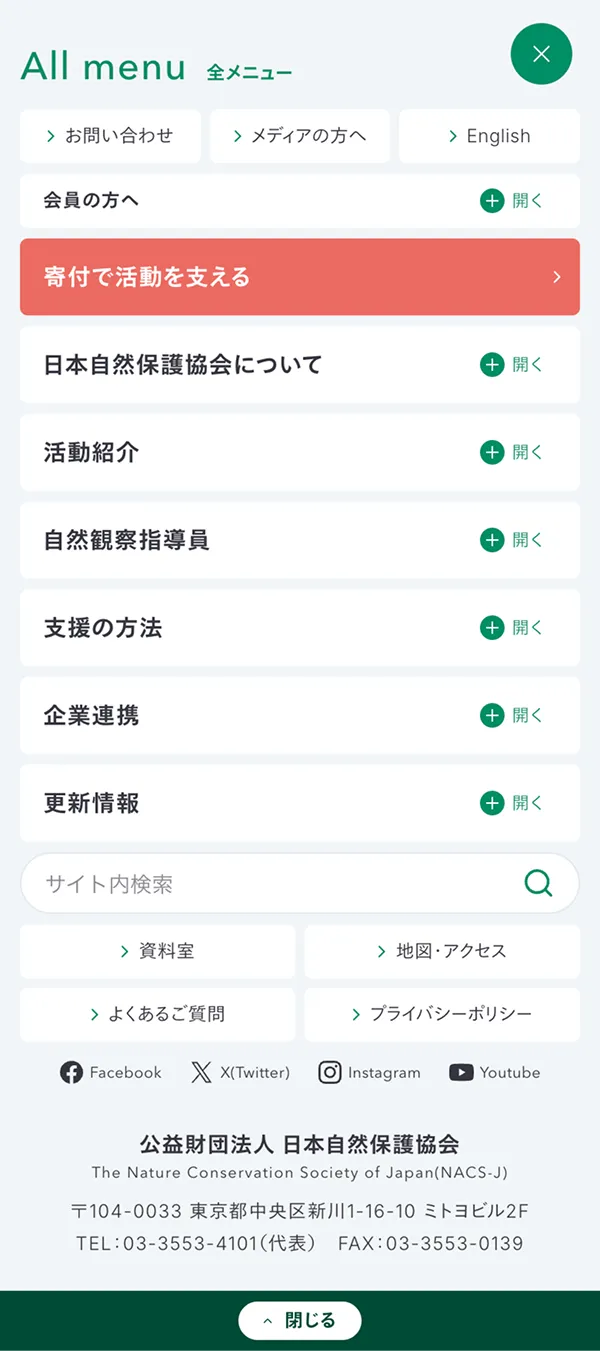This screenshot has width=600, height=1351.
Task: Switch to the English site
Action: click(x=489, y=136)
